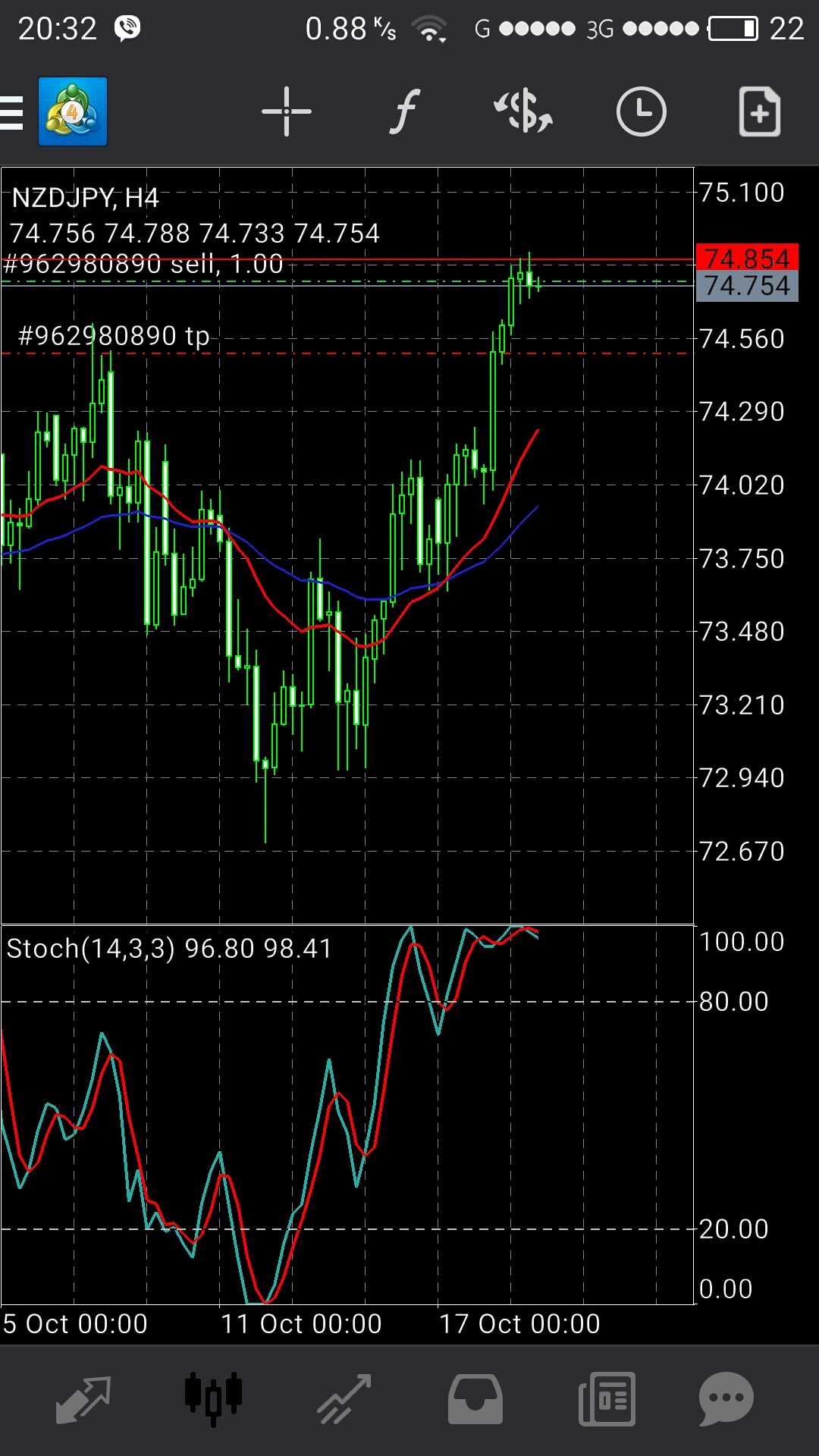Open the History inbox tab

(475, 1399)
